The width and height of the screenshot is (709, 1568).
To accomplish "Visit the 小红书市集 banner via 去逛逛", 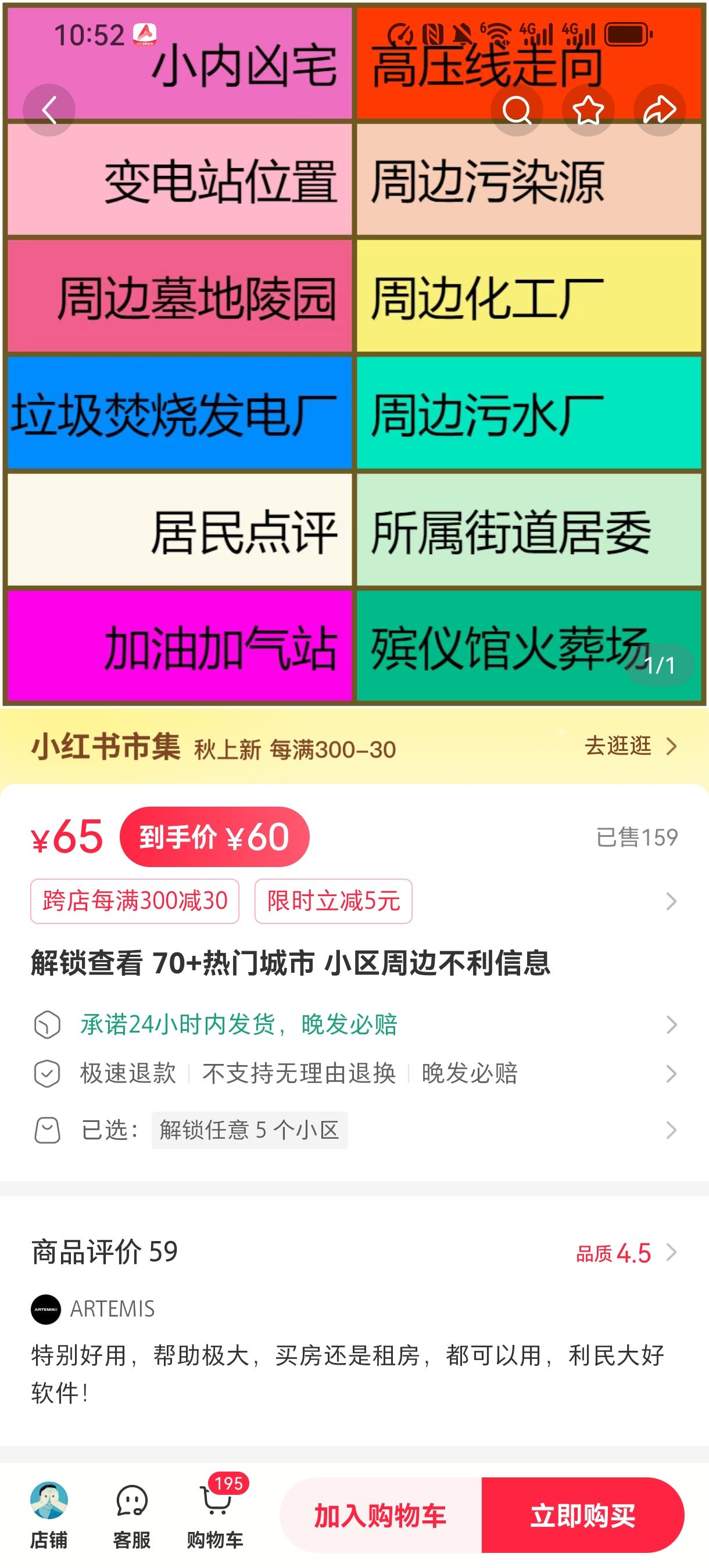I will point(631,746).
